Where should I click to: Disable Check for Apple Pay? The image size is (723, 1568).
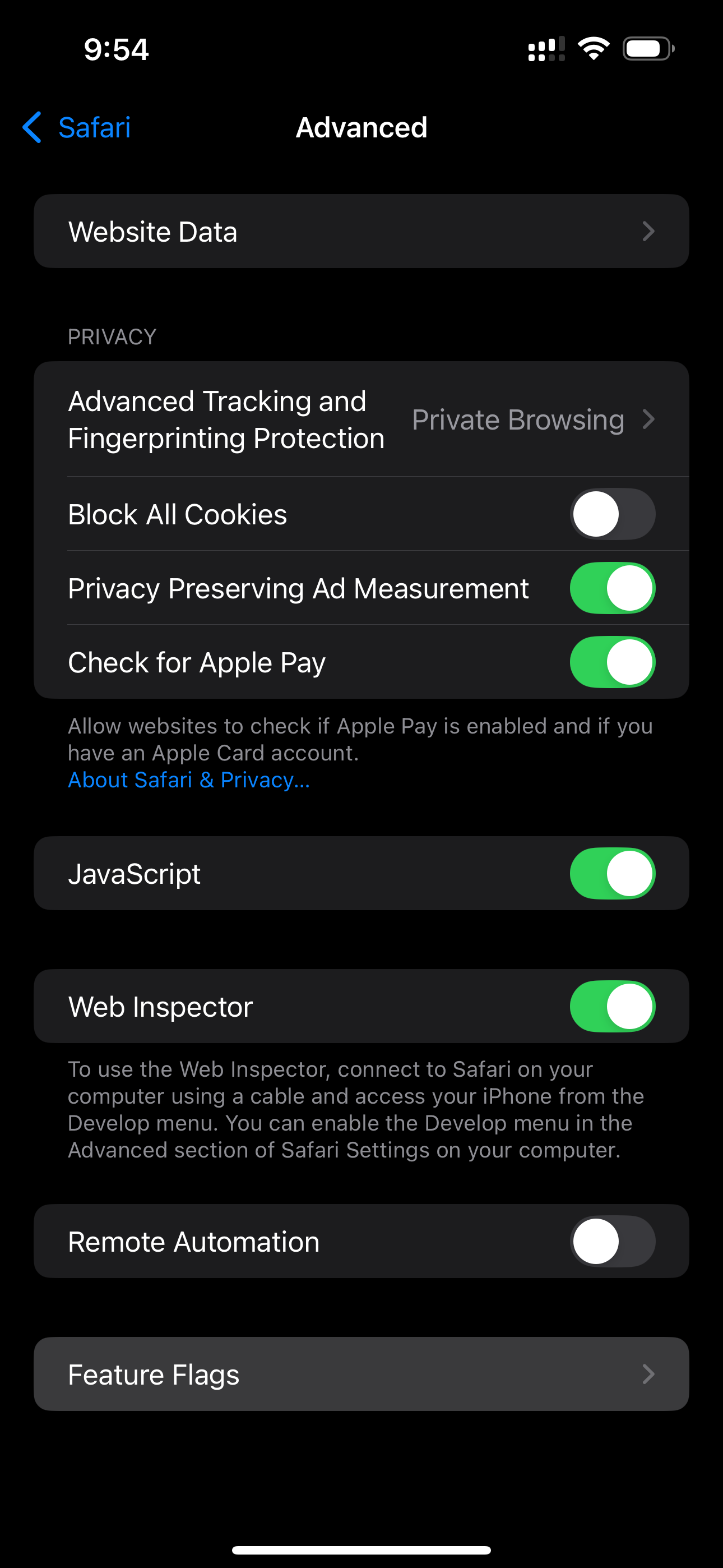tap(611, 662)
